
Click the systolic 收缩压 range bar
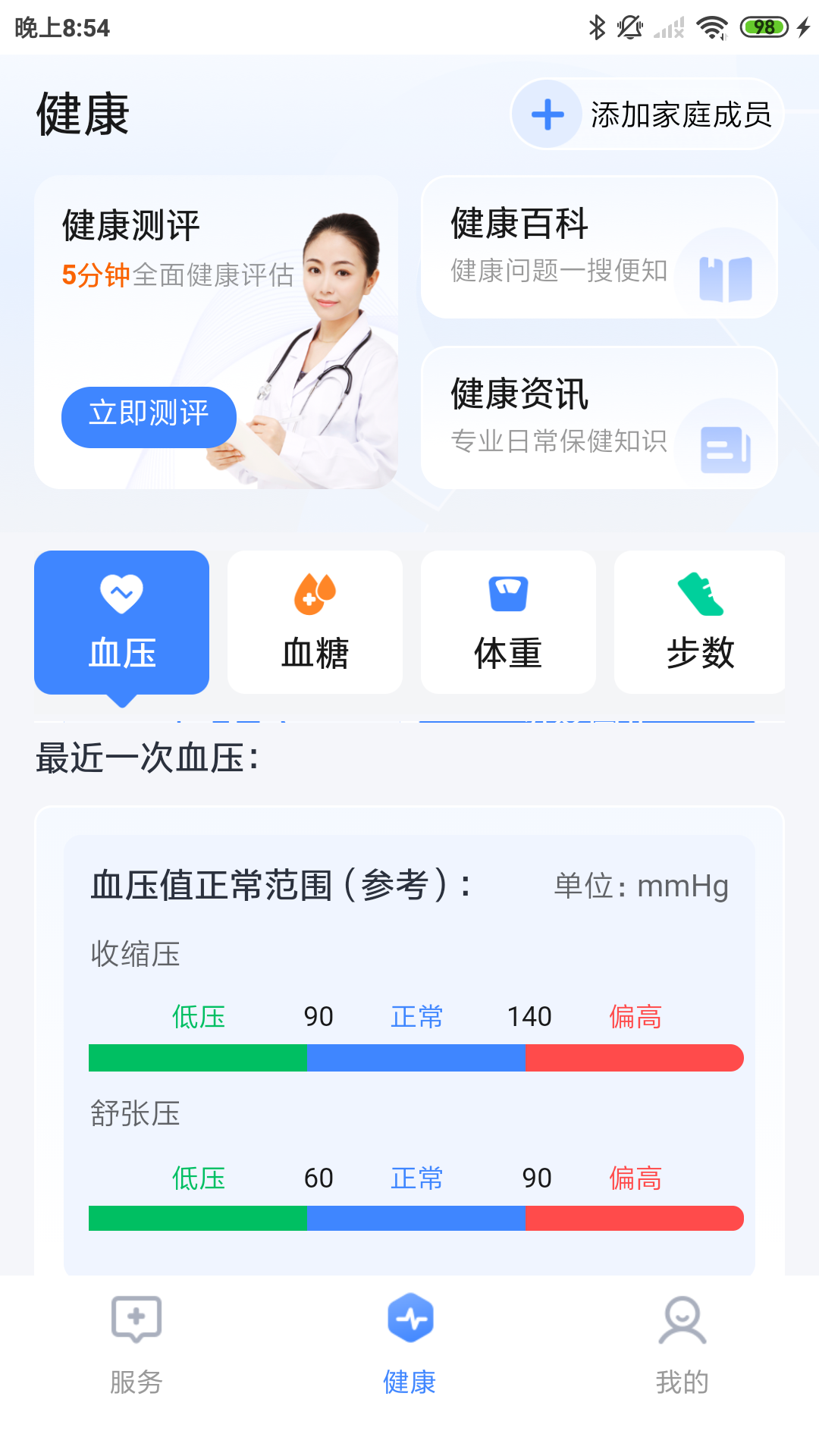(x=417, y=1056)
